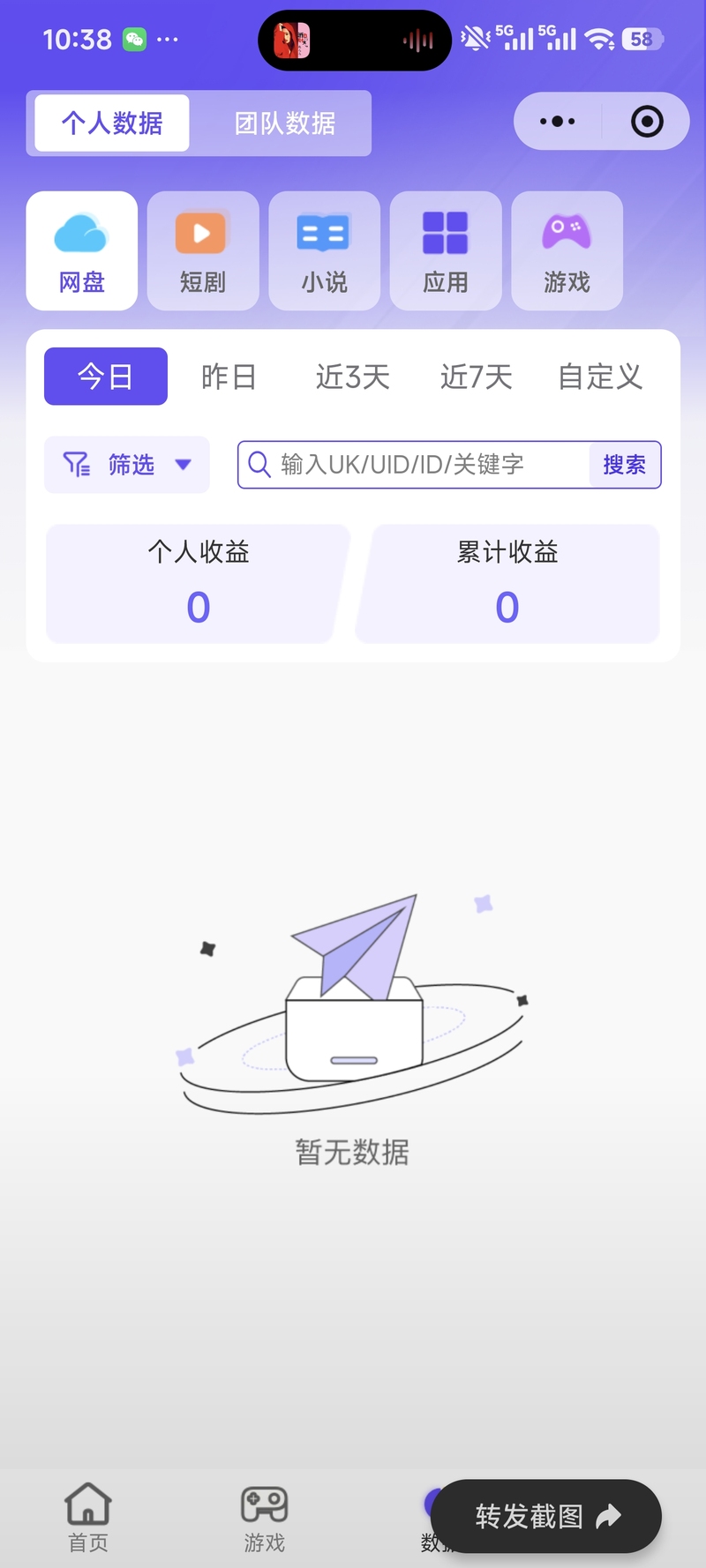Show data for 今日
This screenshot has height=1568, width=706.
106,377
